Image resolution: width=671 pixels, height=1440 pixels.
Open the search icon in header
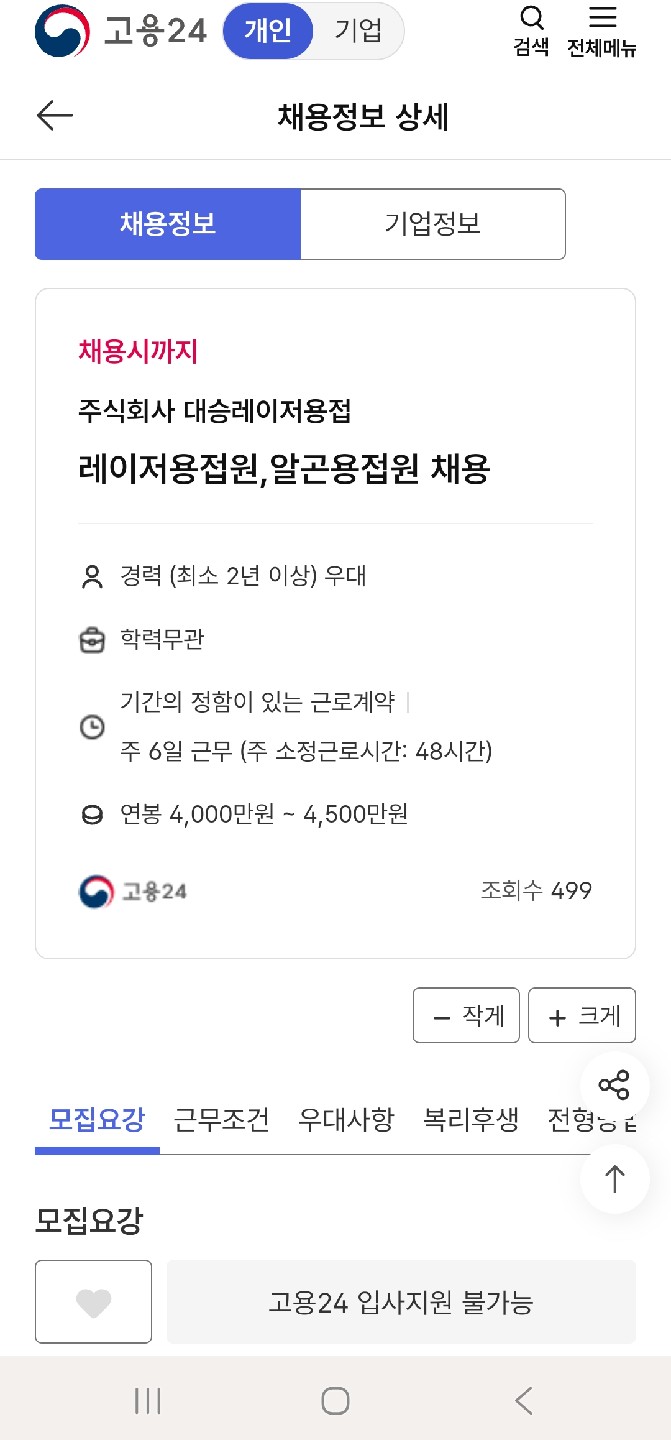(532, 30)
